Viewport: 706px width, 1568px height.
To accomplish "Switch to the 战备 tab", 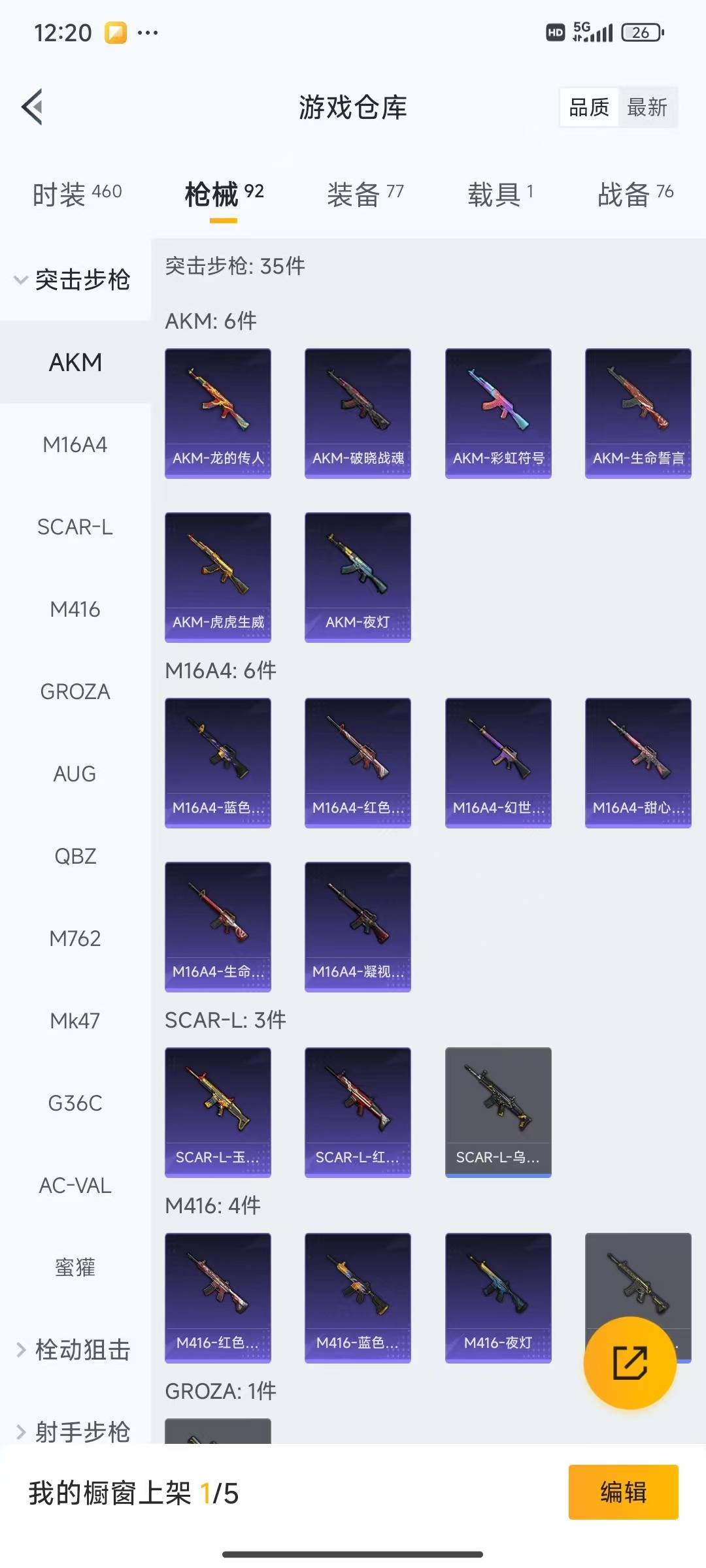I will [x=635, y=194].
